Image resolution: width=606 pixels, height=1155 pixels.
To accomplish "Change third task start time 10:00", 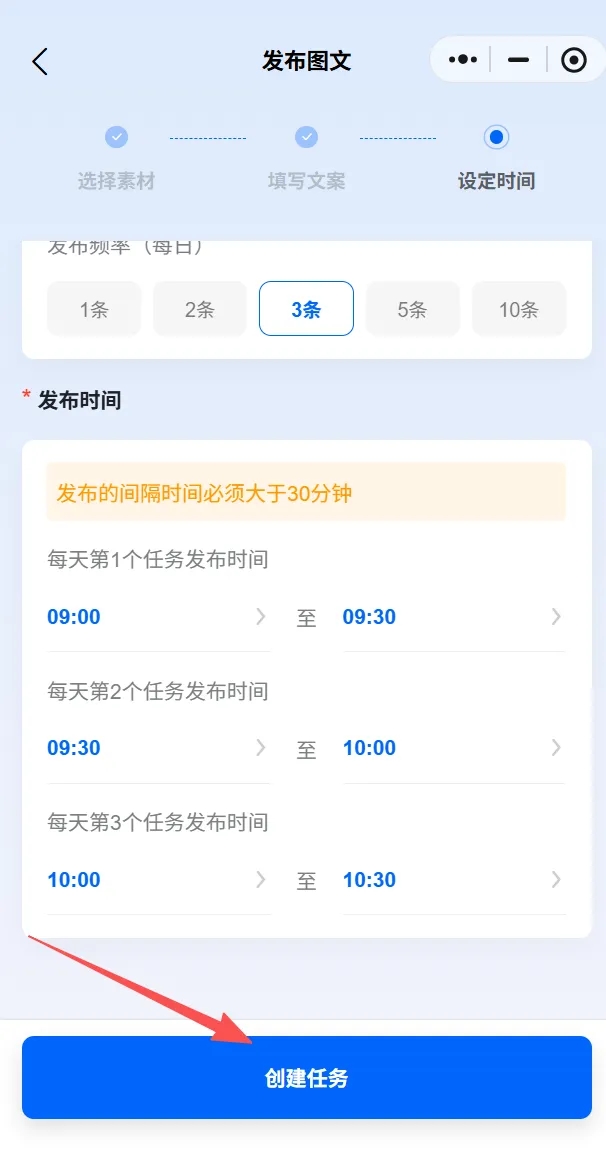I will (158, 880).
